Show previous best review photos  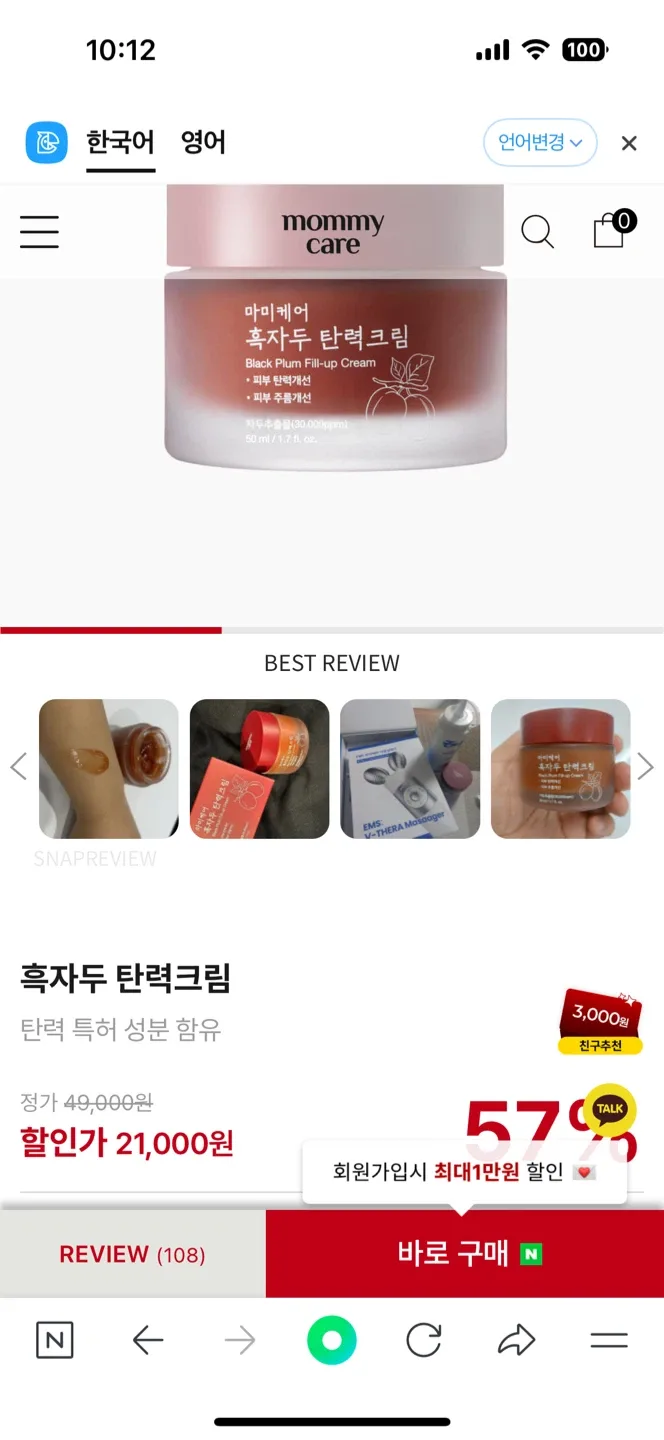[x=18, y=767]
